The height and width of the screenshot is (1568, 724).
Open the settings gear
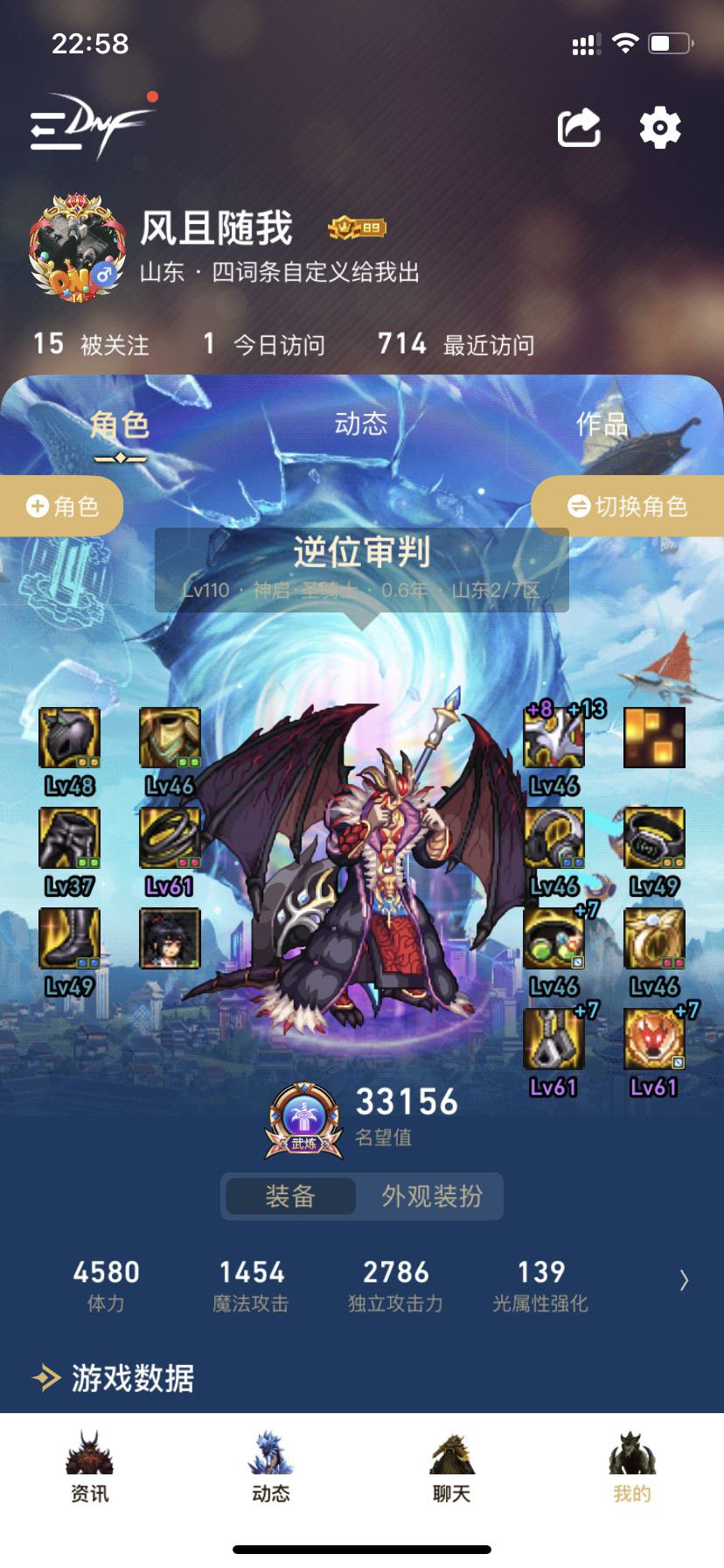tap(660, 129)
